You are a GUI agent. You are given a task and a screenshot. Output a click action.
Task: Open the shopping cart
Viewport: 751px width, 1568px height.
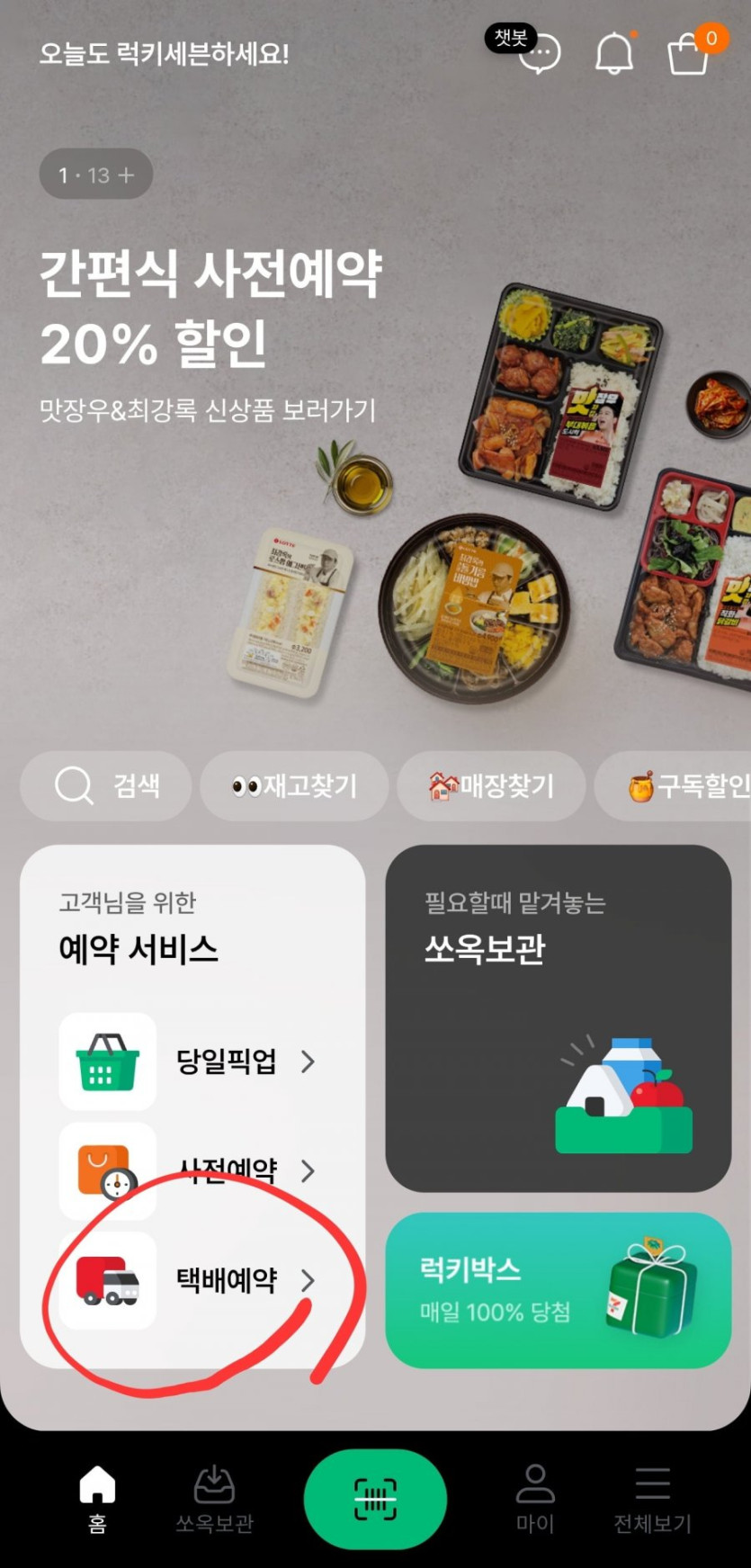[691, 51]
